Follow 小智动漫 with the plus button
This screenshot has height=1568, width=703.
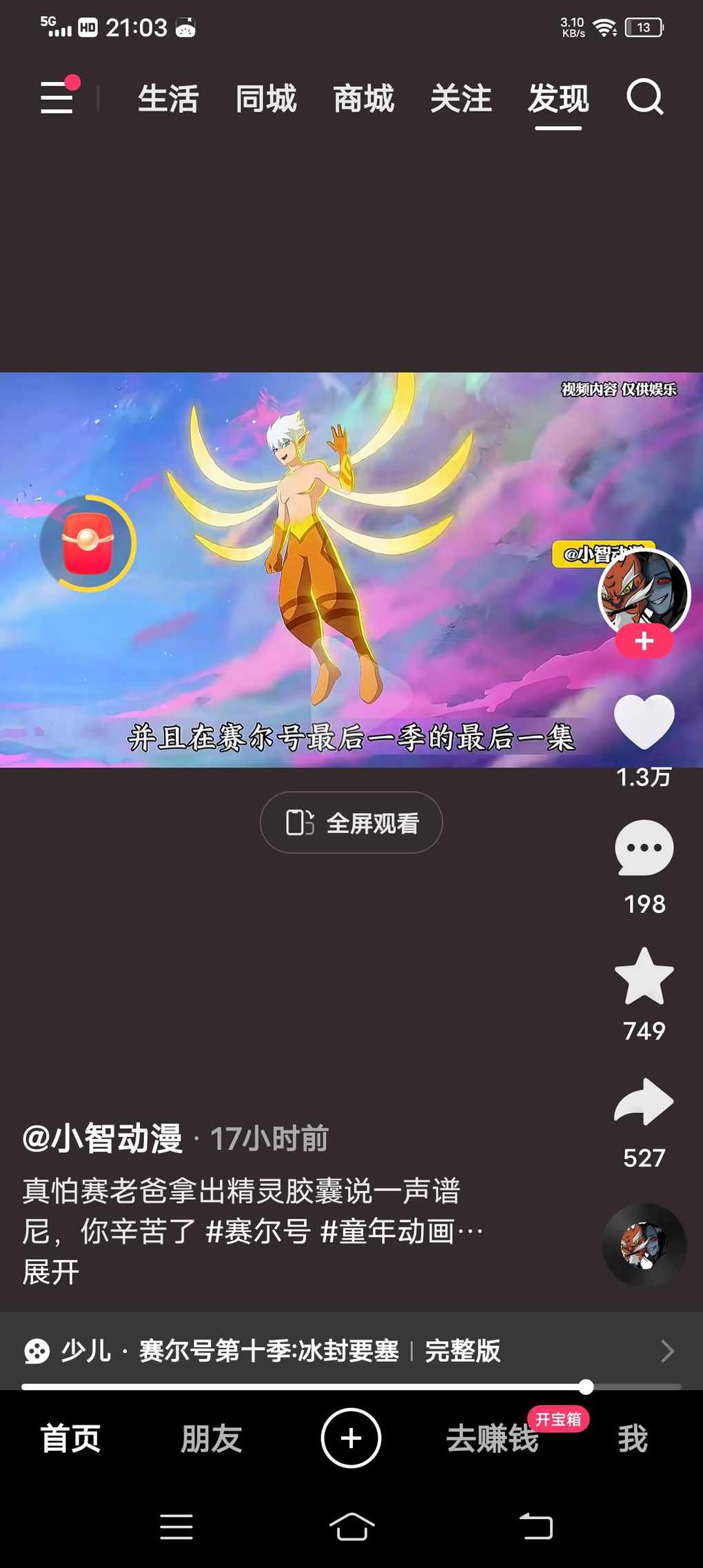click(x=644, y=641)
